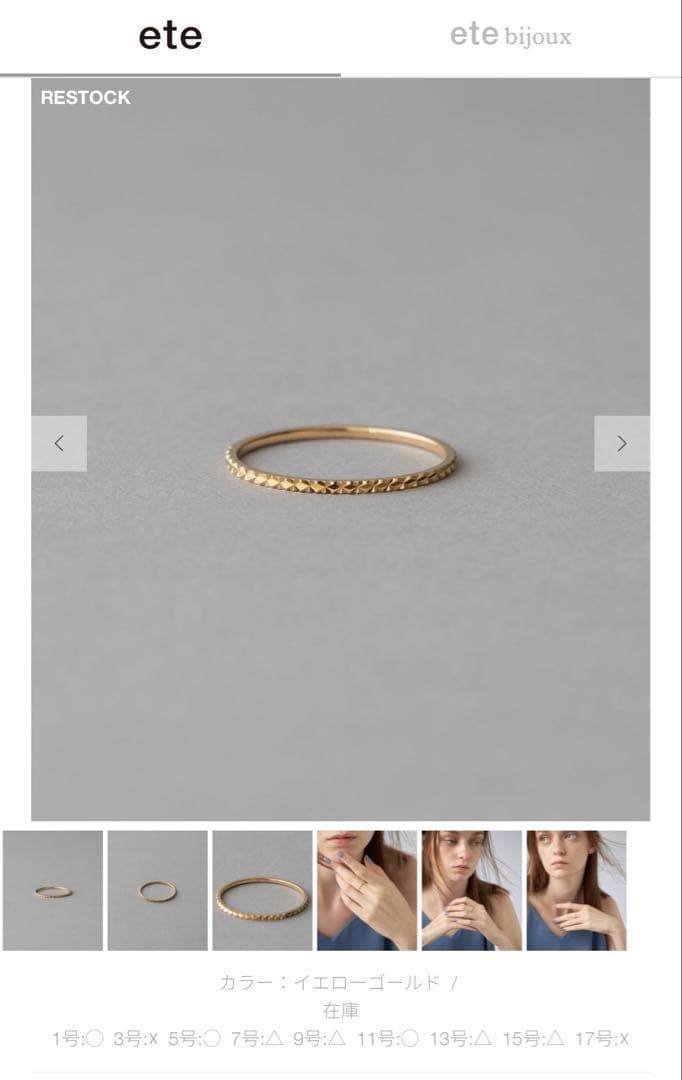View the last model photo thumbnail

[x=576, y=890]
